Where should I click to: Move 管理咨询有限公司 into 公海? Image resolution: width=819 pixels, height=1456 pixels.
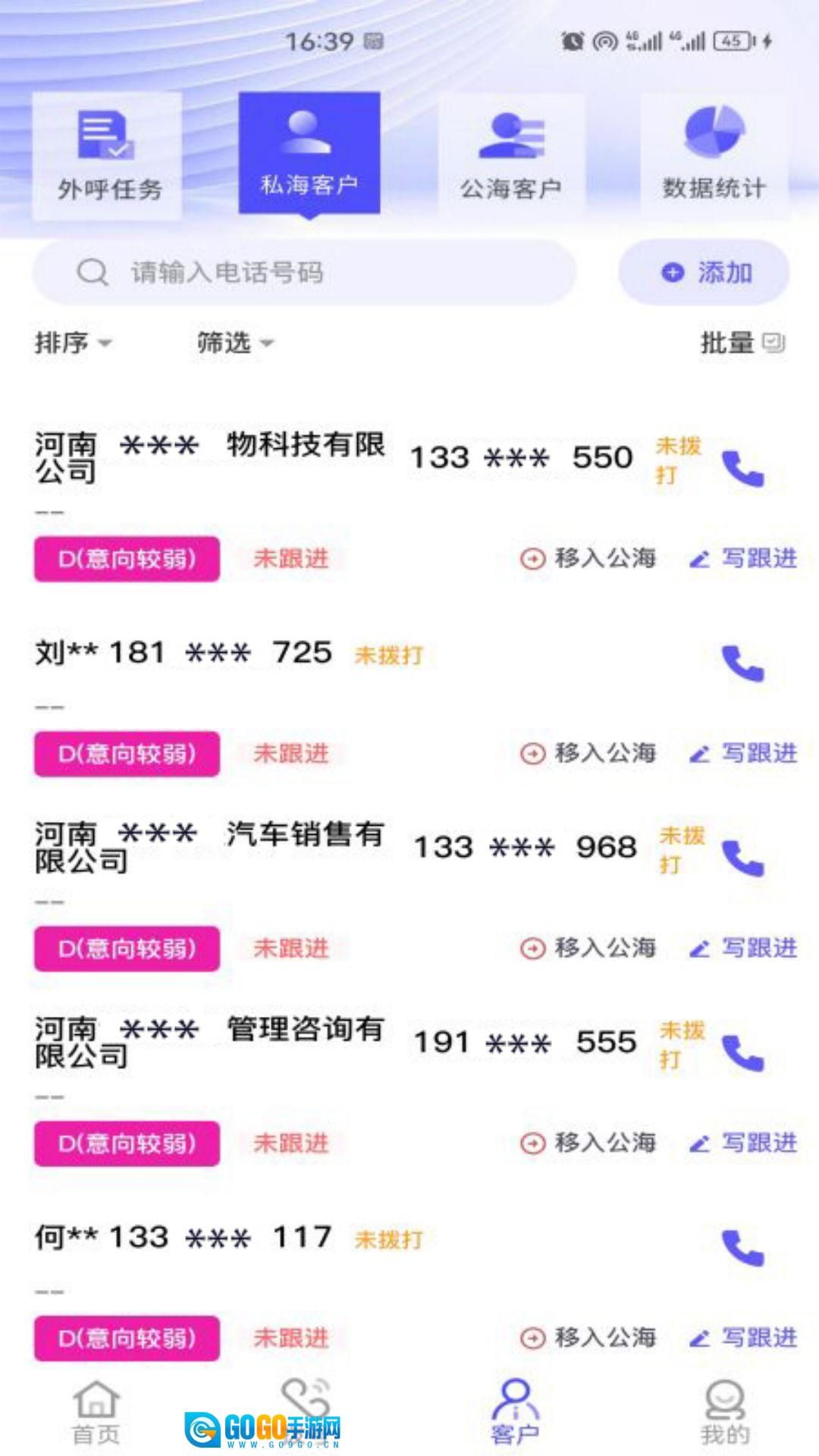[x=588, y=1143]
